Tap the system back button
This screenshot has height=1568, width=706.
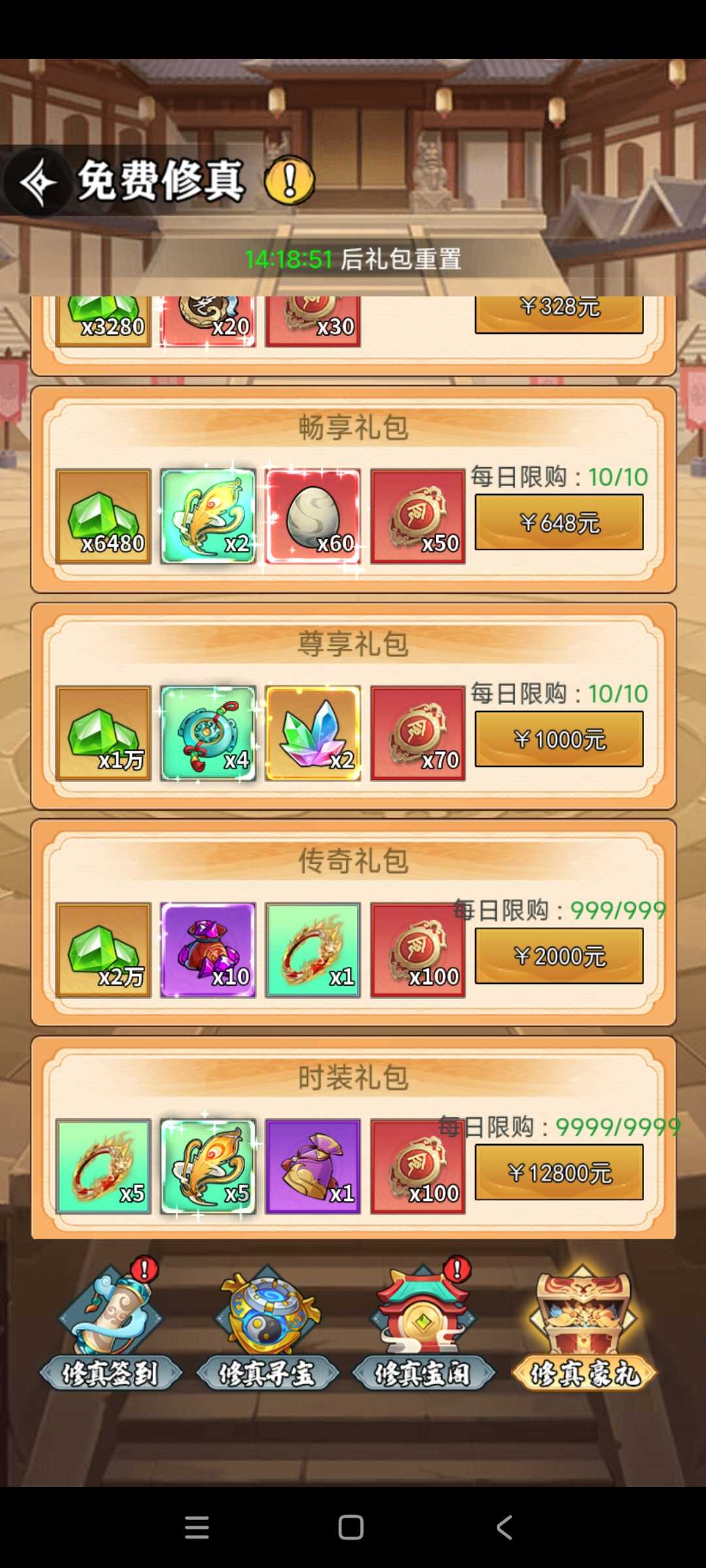click(504, 1527)
